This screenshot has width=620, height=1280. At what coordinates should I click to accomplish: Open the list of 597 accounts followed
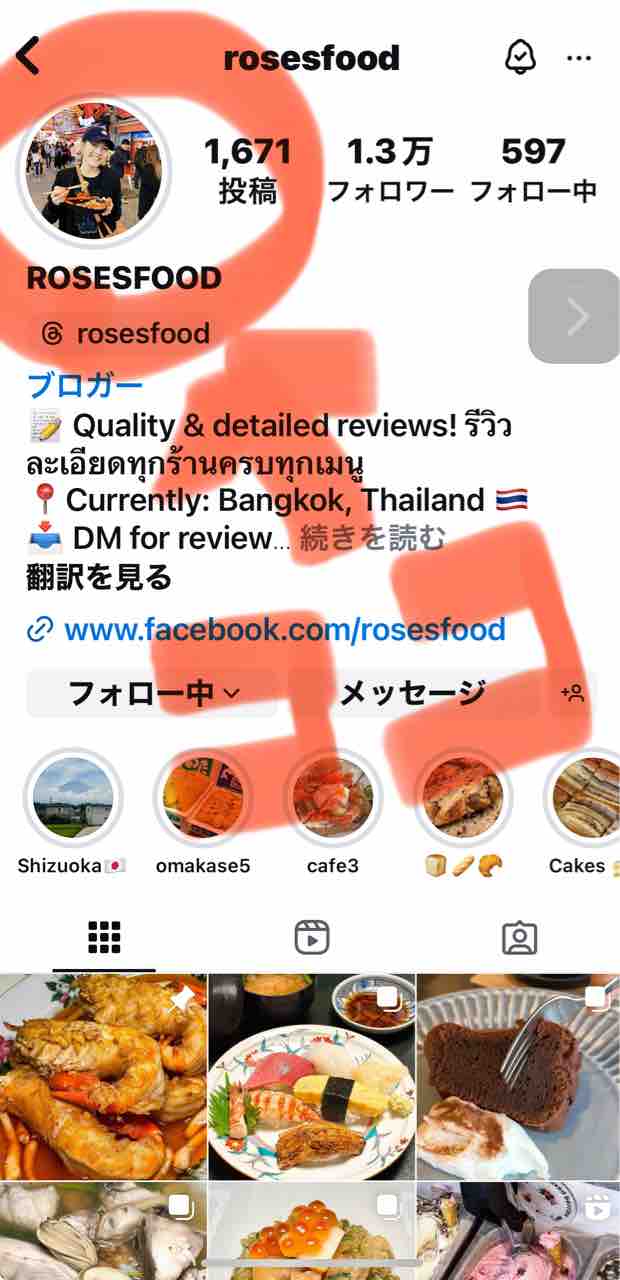533,170
